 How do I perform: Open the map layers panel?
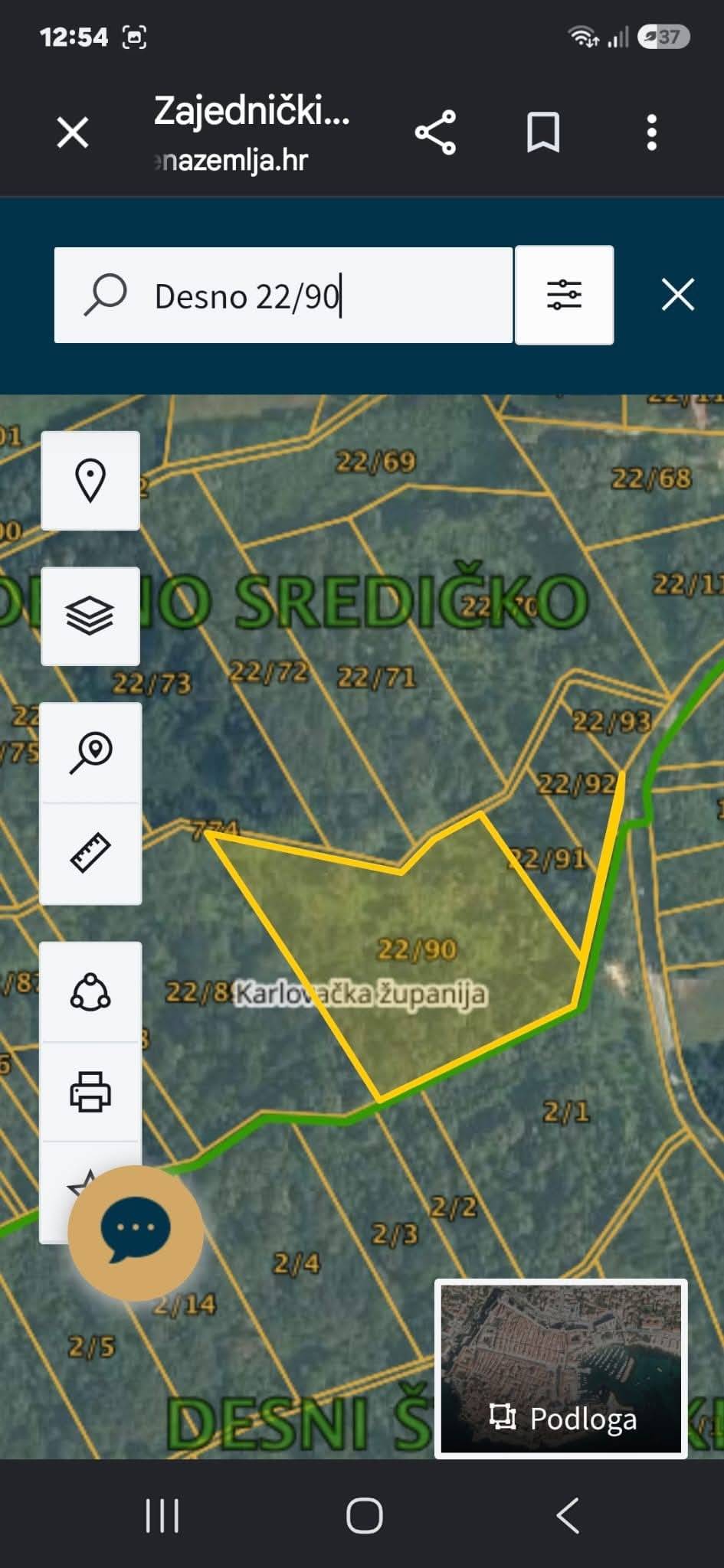click(90, 616)
